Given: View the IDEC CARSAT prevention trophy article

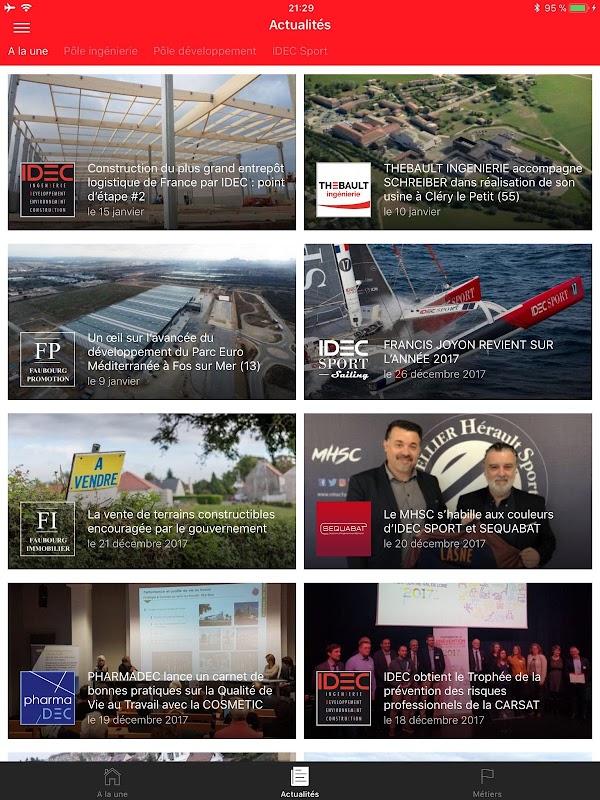Looking at the screenshot, I should (448, 661).
